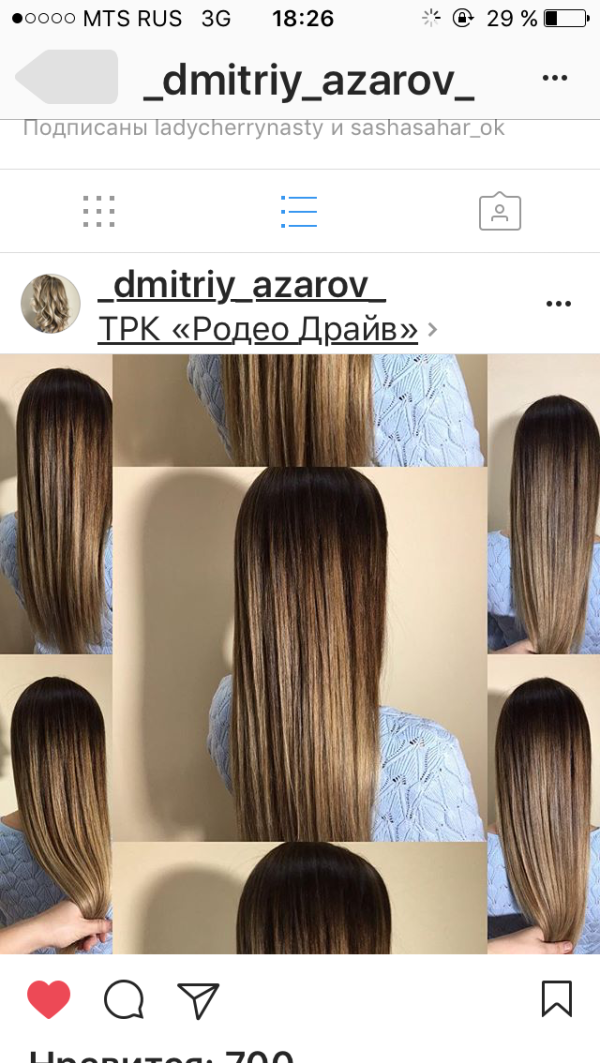Switch to list view tab
Viewport: 600px width, 1063px height.
click(x=299, y=212)
